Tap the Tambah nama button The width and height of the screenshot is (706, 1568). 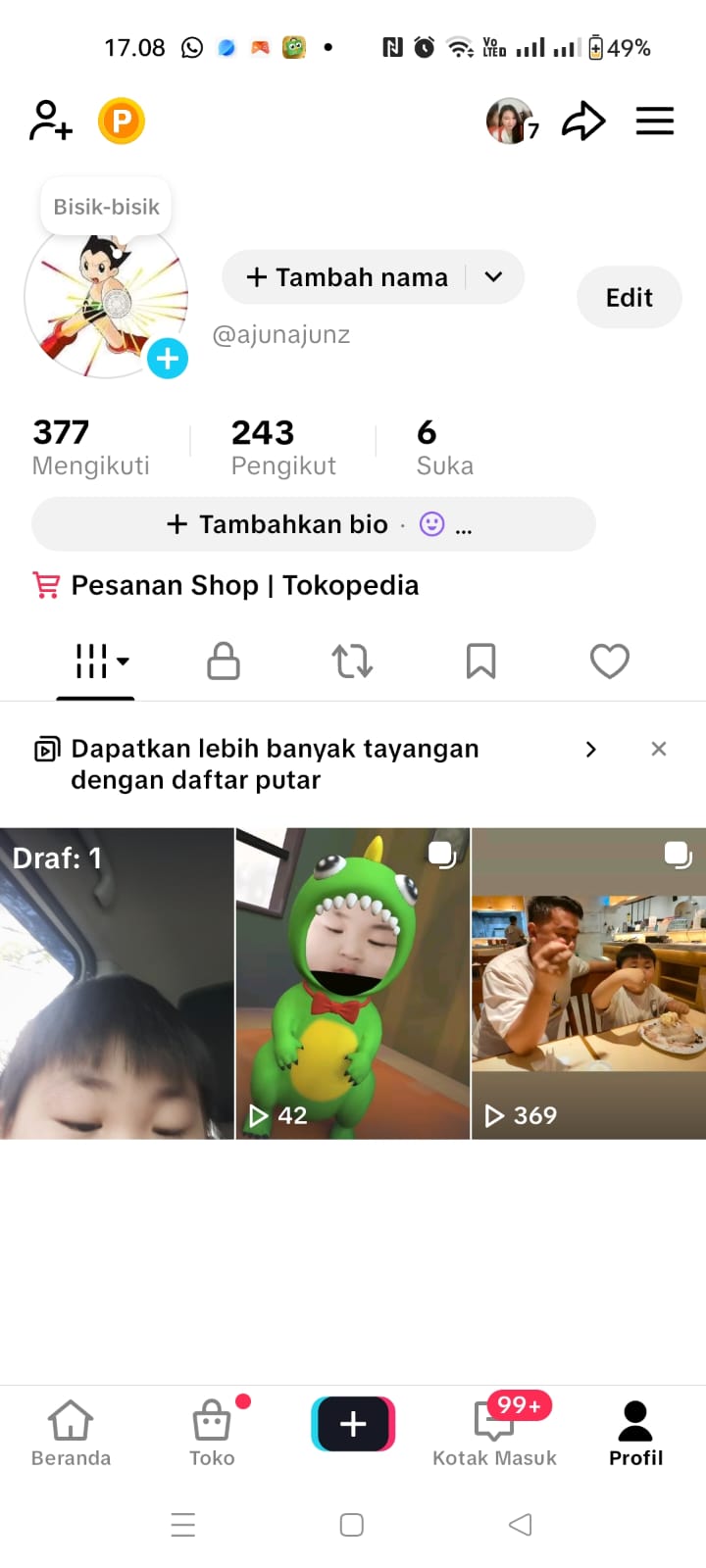pyautogui.click(x=348, y=277)
